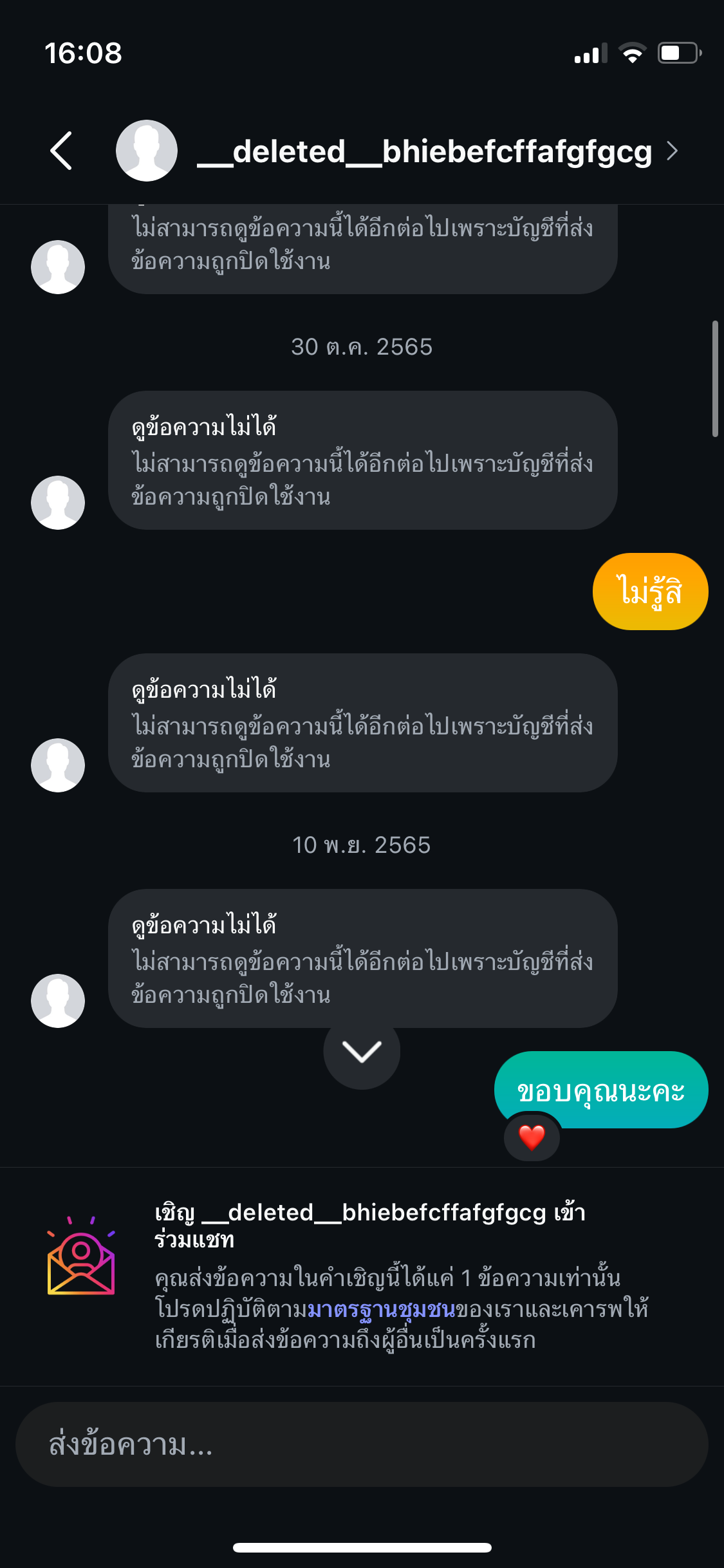Image resolution: width=724 pixels, height=1568 pixels.
Task: Jump to latest messages with down arrow
Action: pyautogui.click(x=362, y=1052)
